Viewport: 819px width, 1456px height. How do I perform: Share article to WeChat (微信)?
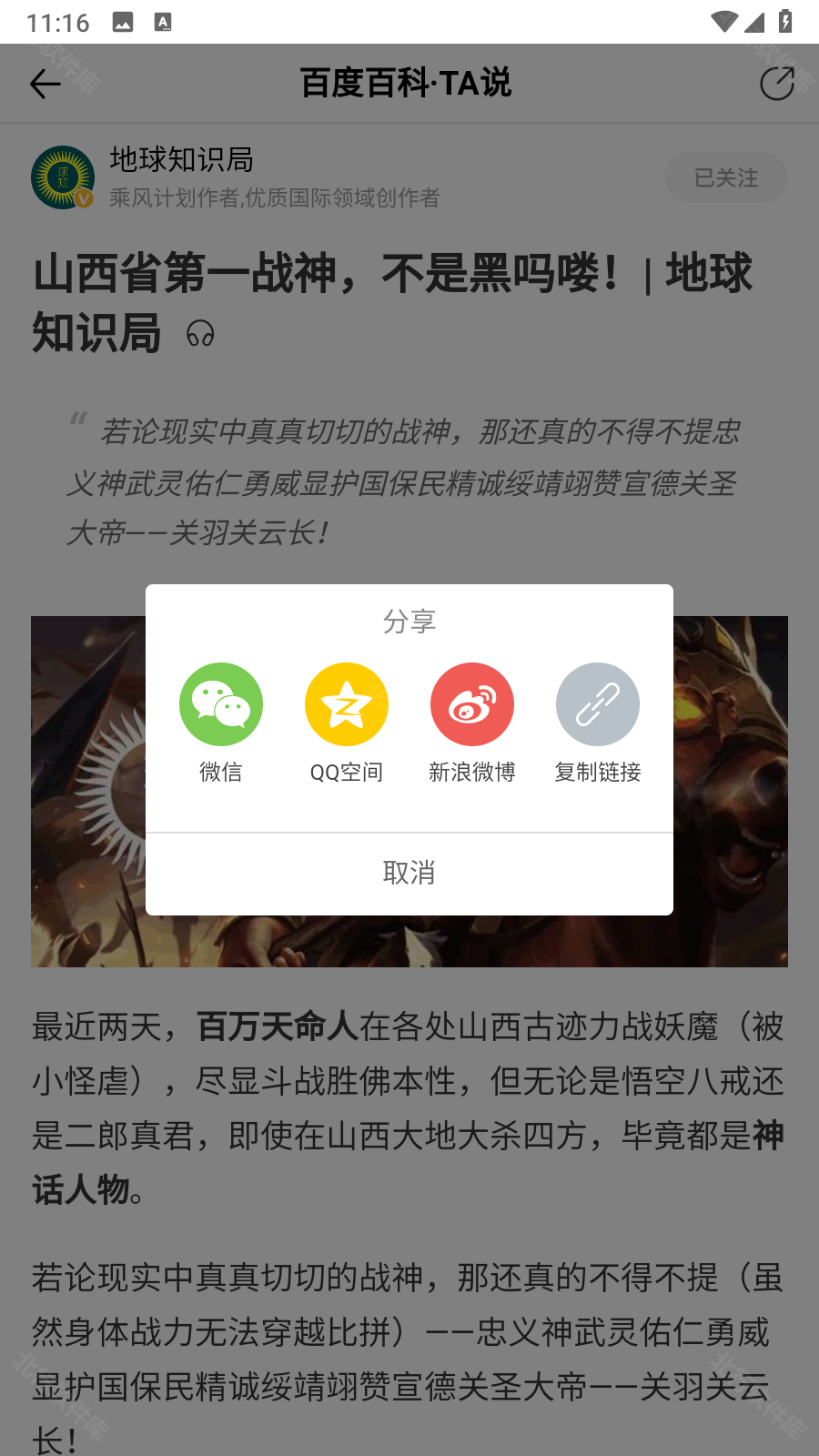click(x=221, y=705)
